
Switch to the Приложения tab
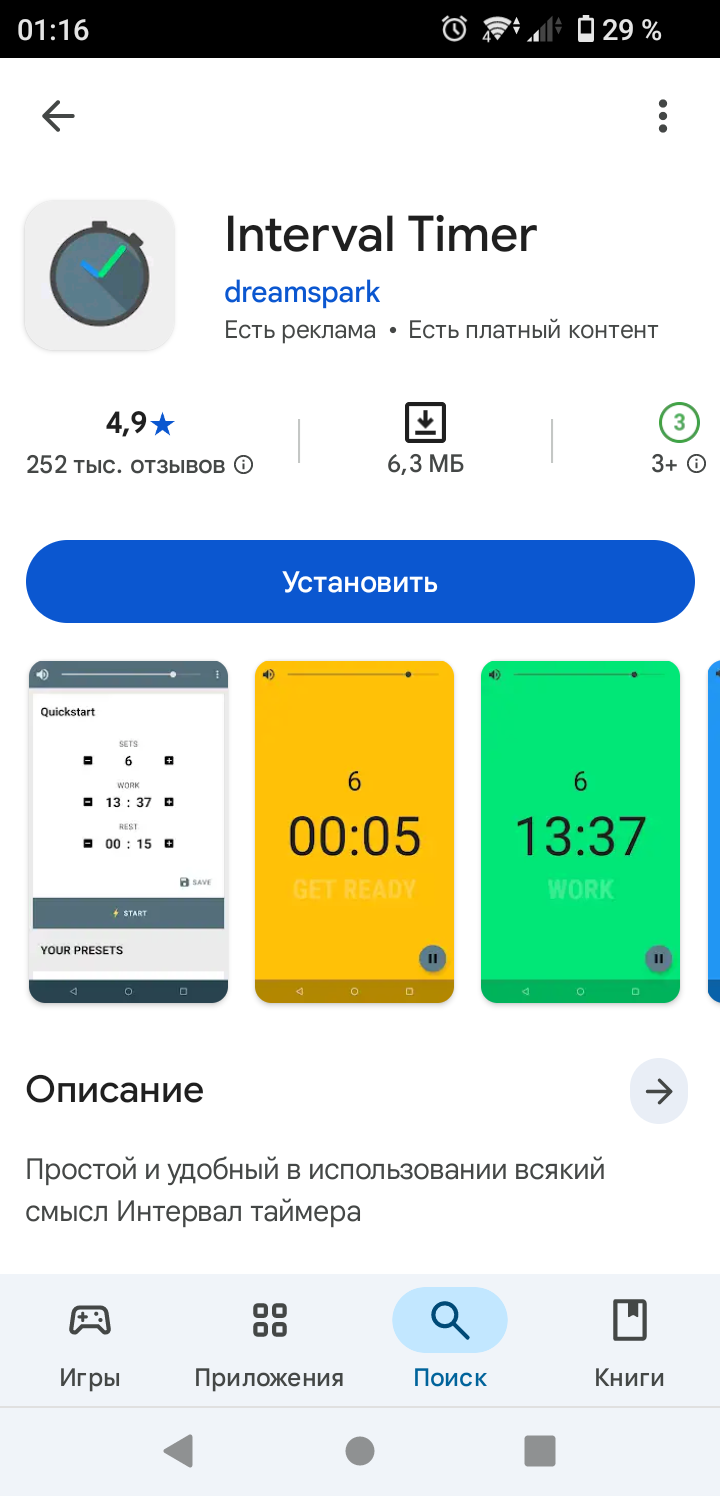coord(269,1342)
